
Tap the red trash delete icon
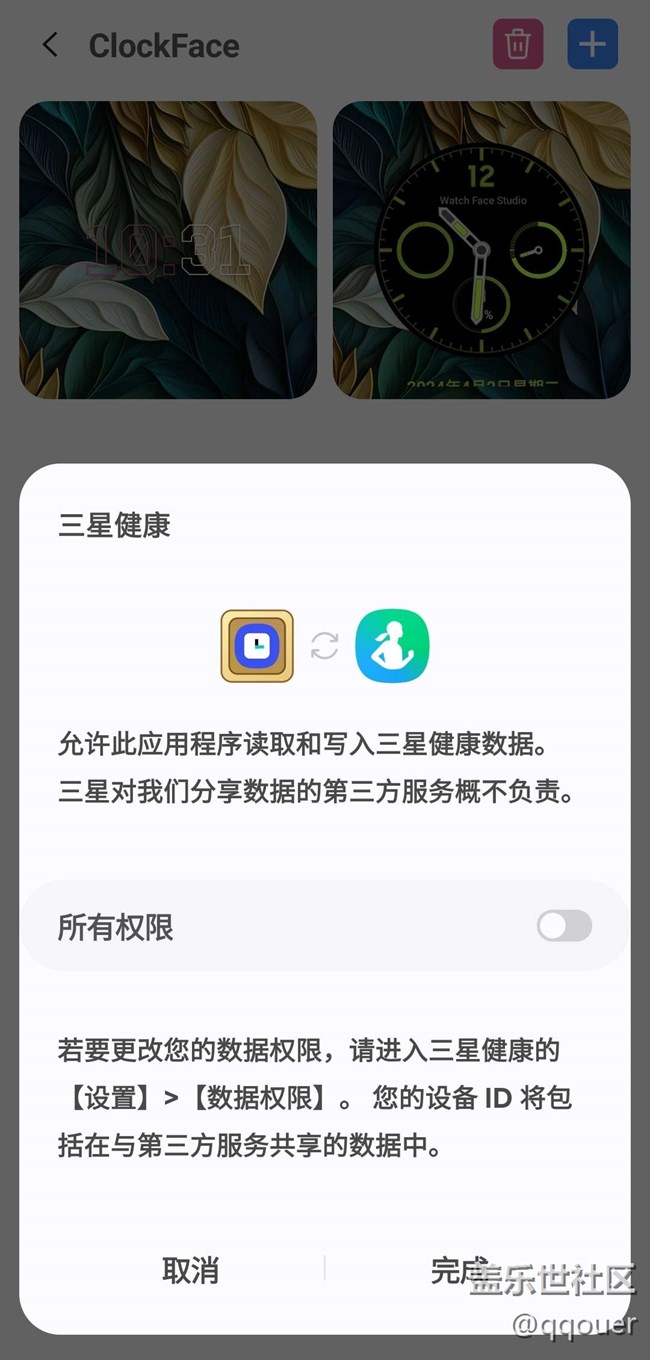click(x=517, y=45)
